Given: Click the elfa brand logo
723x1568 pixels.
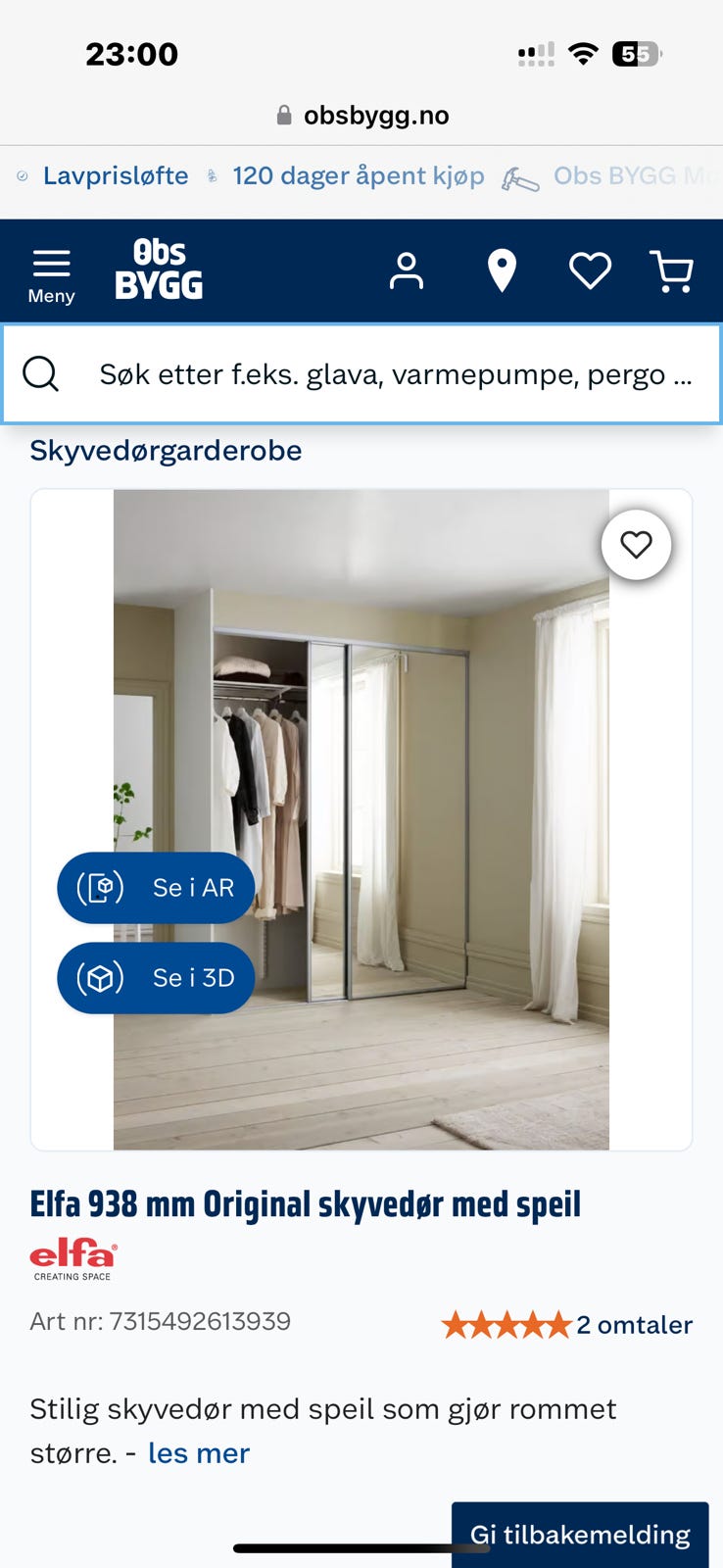Looking at the screenshot, I should (x=72, y=1257).
